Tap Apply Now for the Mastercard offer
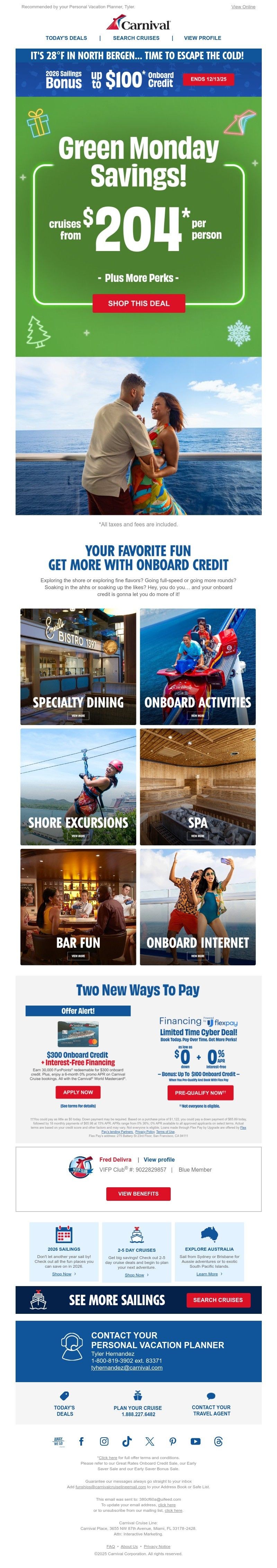The image size is (277, 1568). click(x=78, y=1092)
